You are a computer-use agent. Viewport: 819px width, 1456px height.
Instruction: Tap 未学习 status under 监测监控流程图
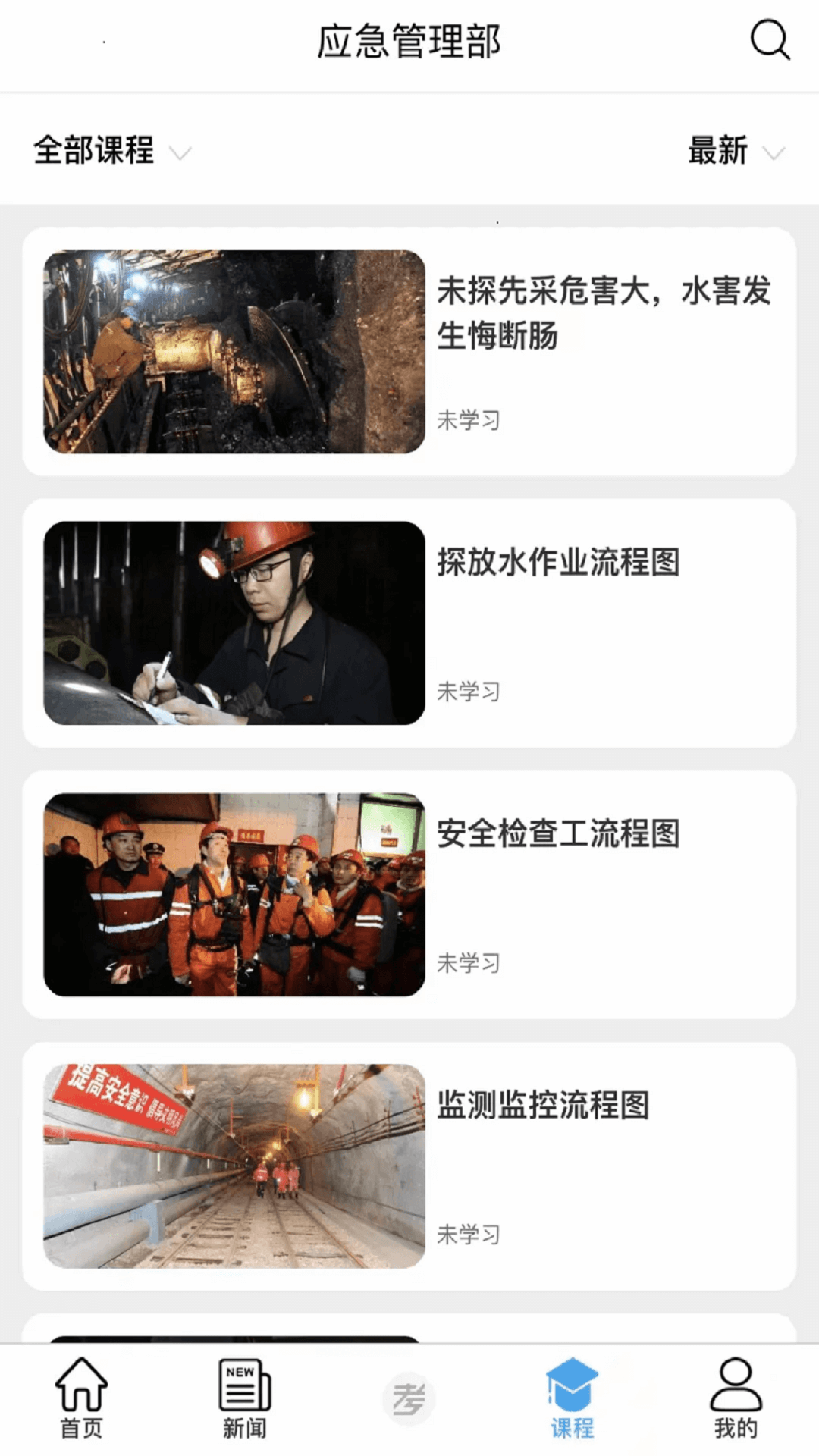[x=468, y=1234]
